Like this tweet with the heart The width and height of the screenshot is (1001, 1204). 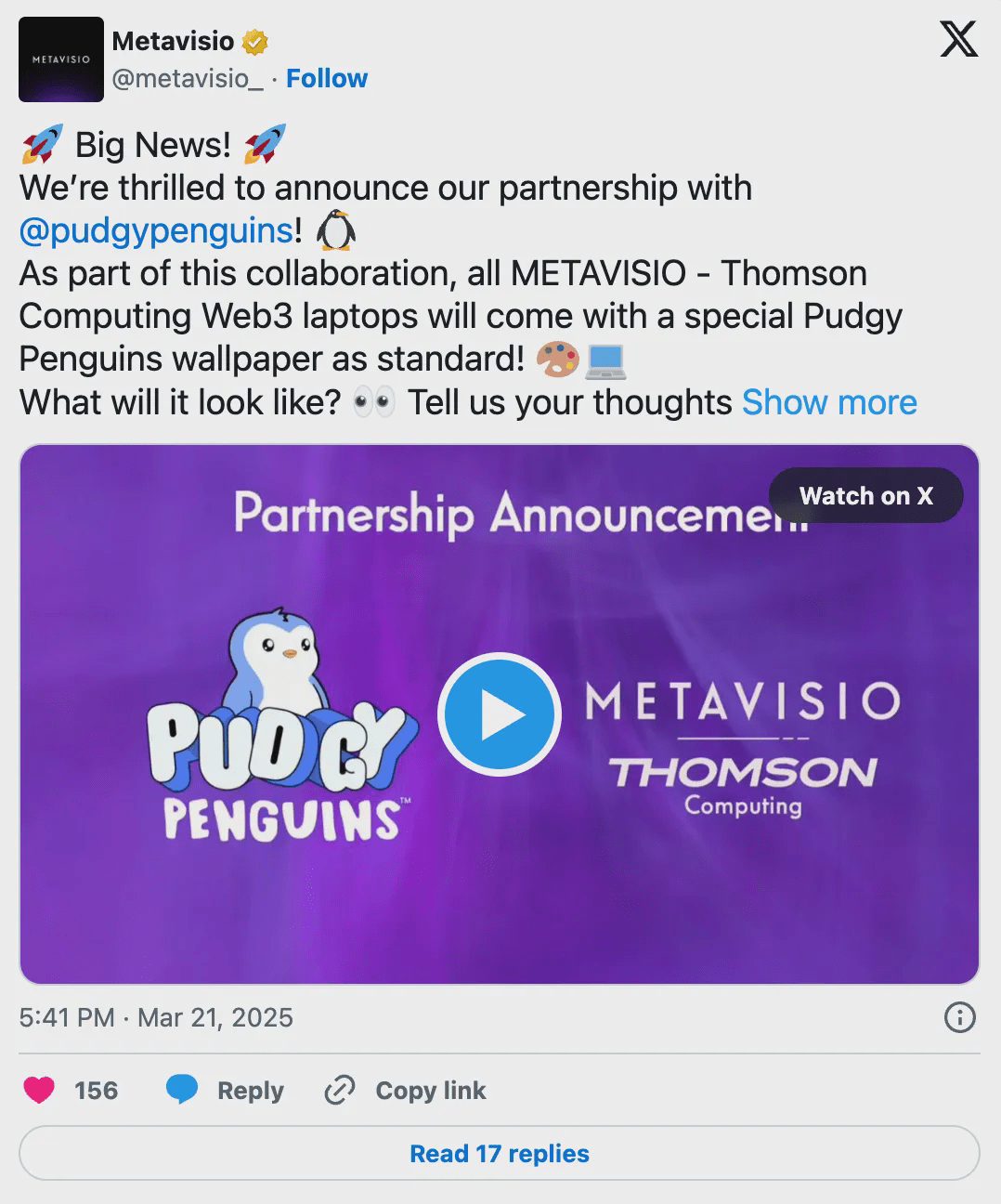click(39, 1090)
